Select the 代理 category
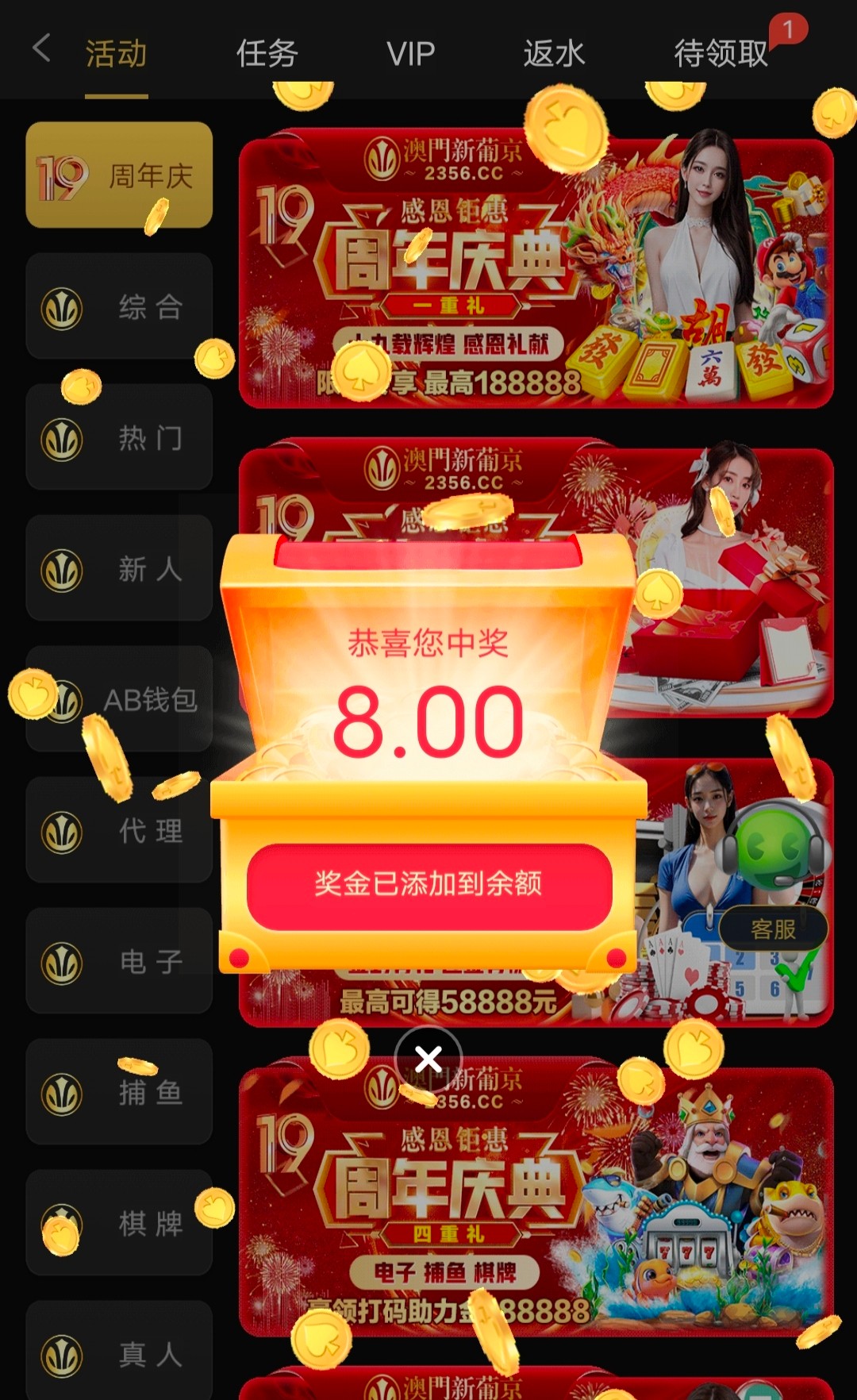The height and width of the screenshot is (1400, 857). [x=119, y=831]
